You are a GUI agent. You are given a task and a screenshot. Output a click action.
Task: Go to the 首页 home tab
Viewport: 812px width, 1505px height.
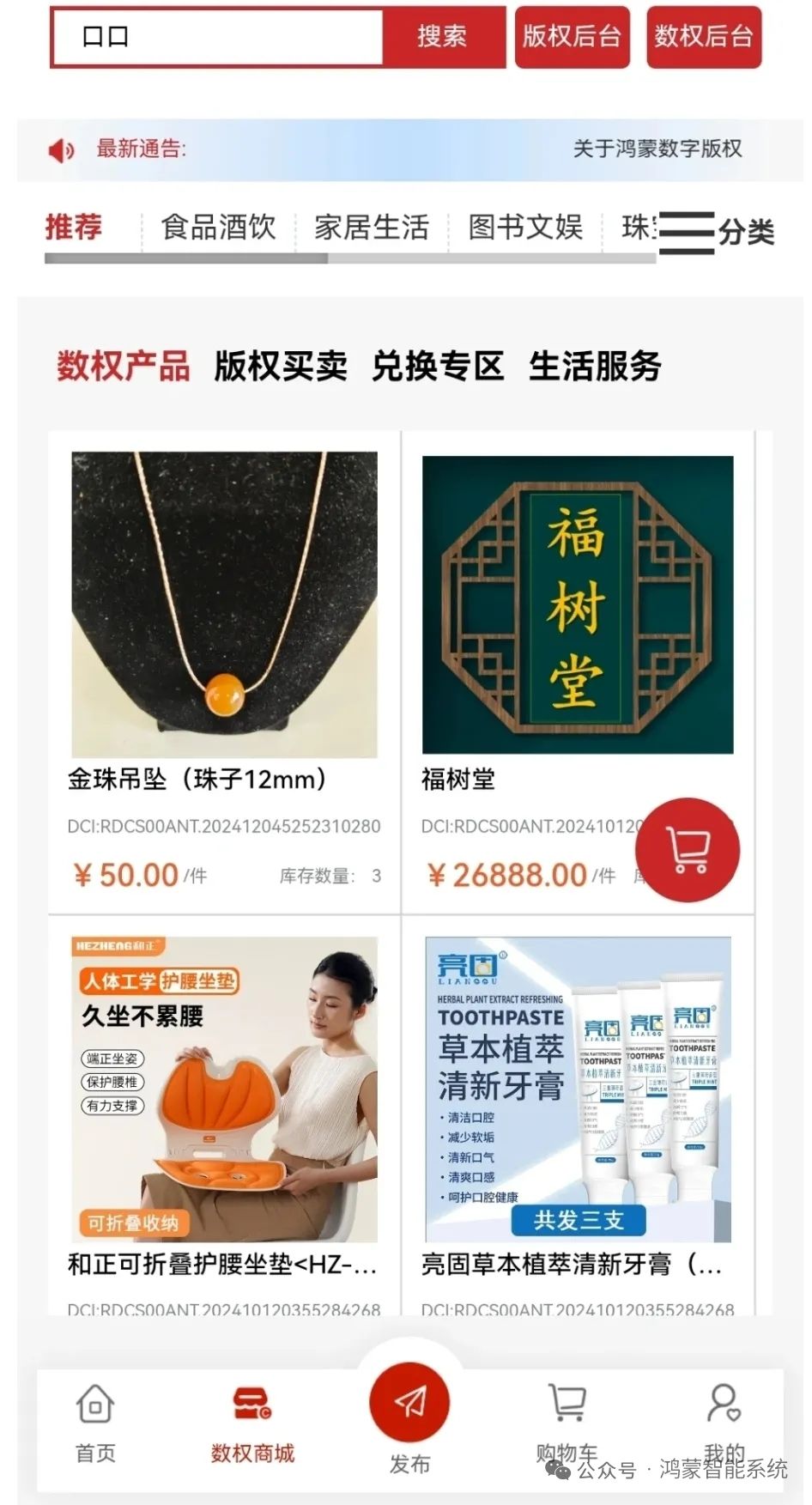(95, 1423)
